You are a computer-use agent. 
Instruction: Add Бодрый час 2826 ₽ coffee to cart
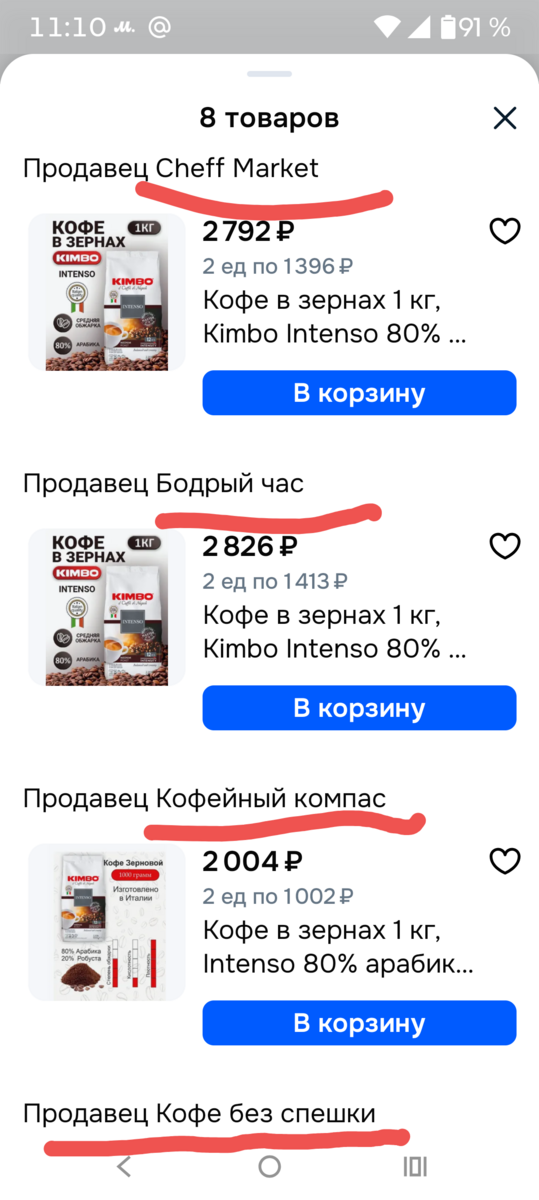coord(359,708)
